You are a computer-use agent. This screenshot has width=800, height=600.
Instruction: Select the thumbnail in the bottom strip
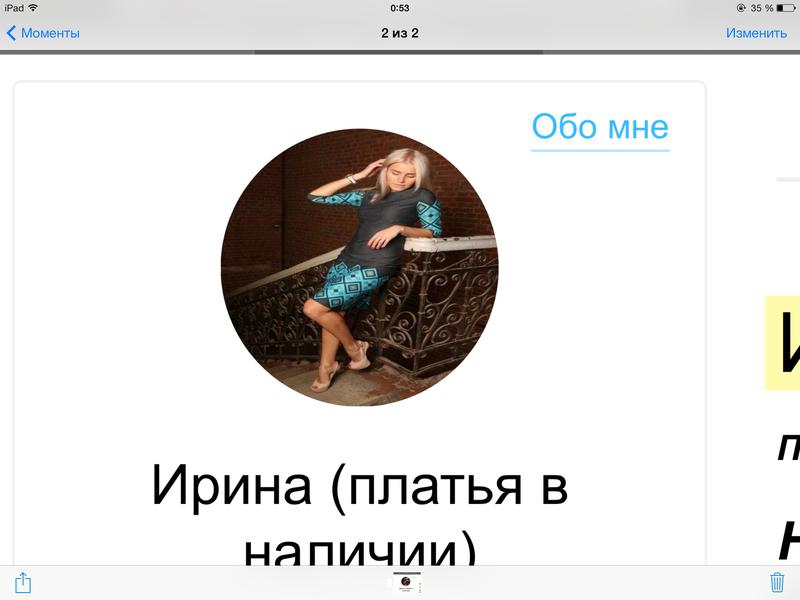pyautogui.click(x=406, y=582)
